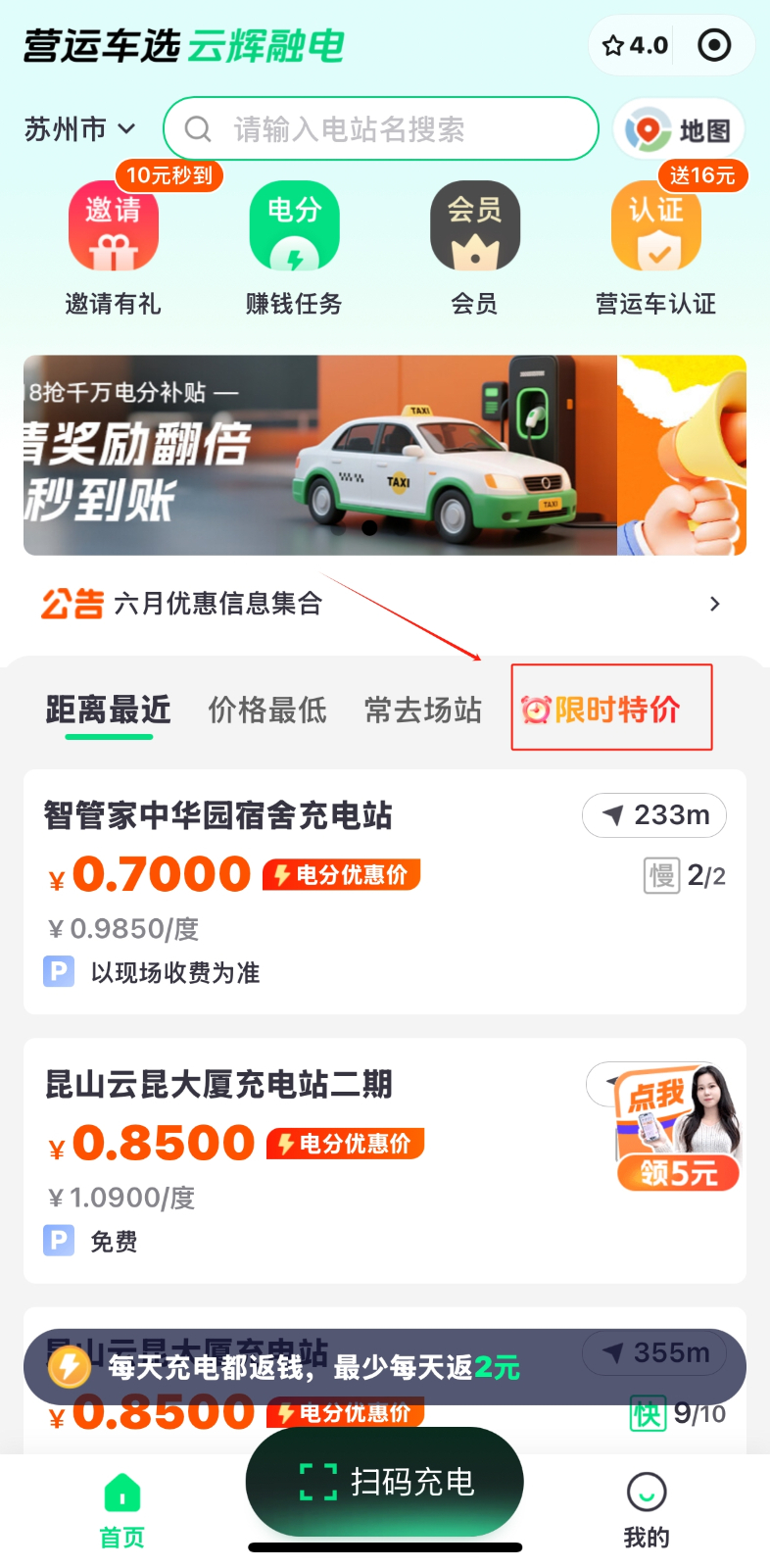Close the mini-program with the circle icon
This screenshot has width=770, height=1568.
(714, 45)
